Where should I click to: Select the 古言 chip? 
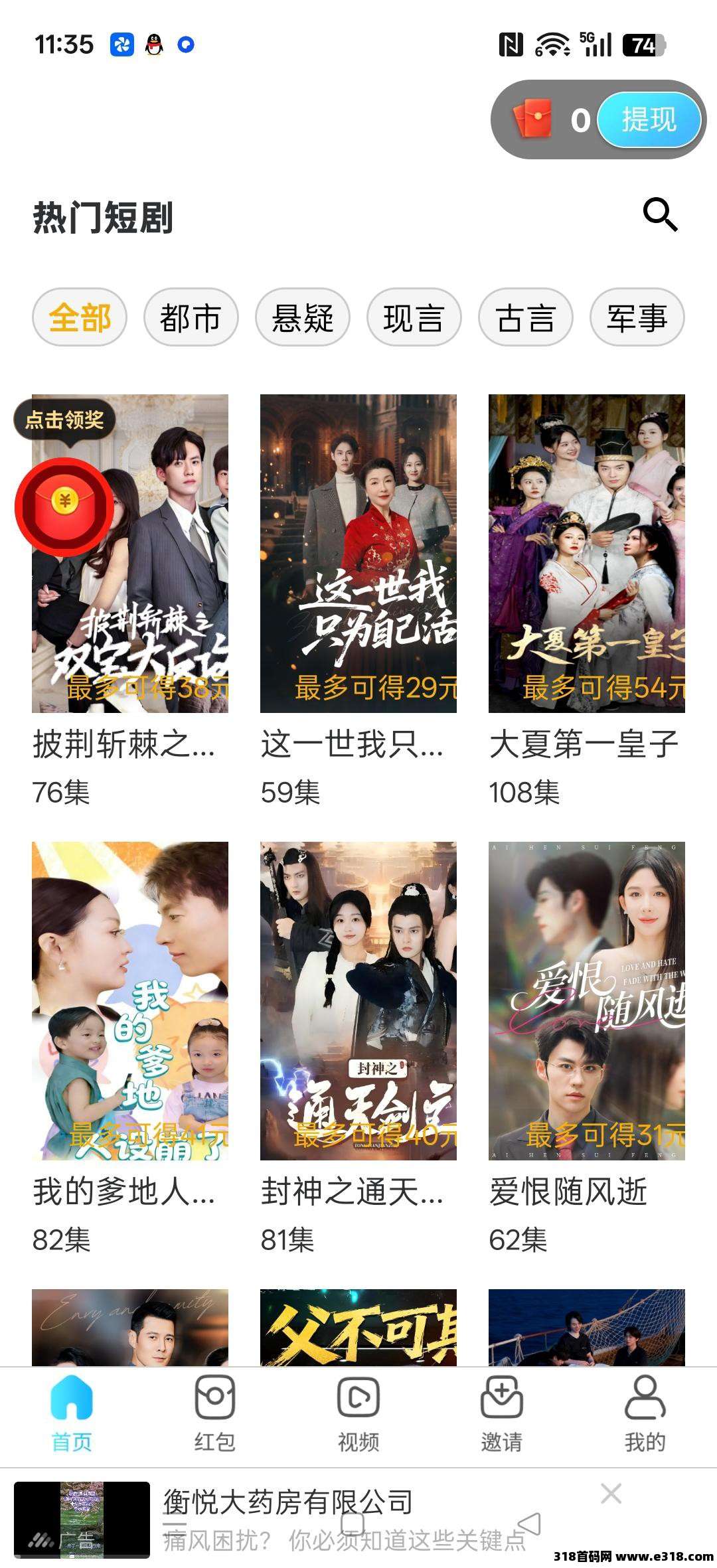coord(525,317)
